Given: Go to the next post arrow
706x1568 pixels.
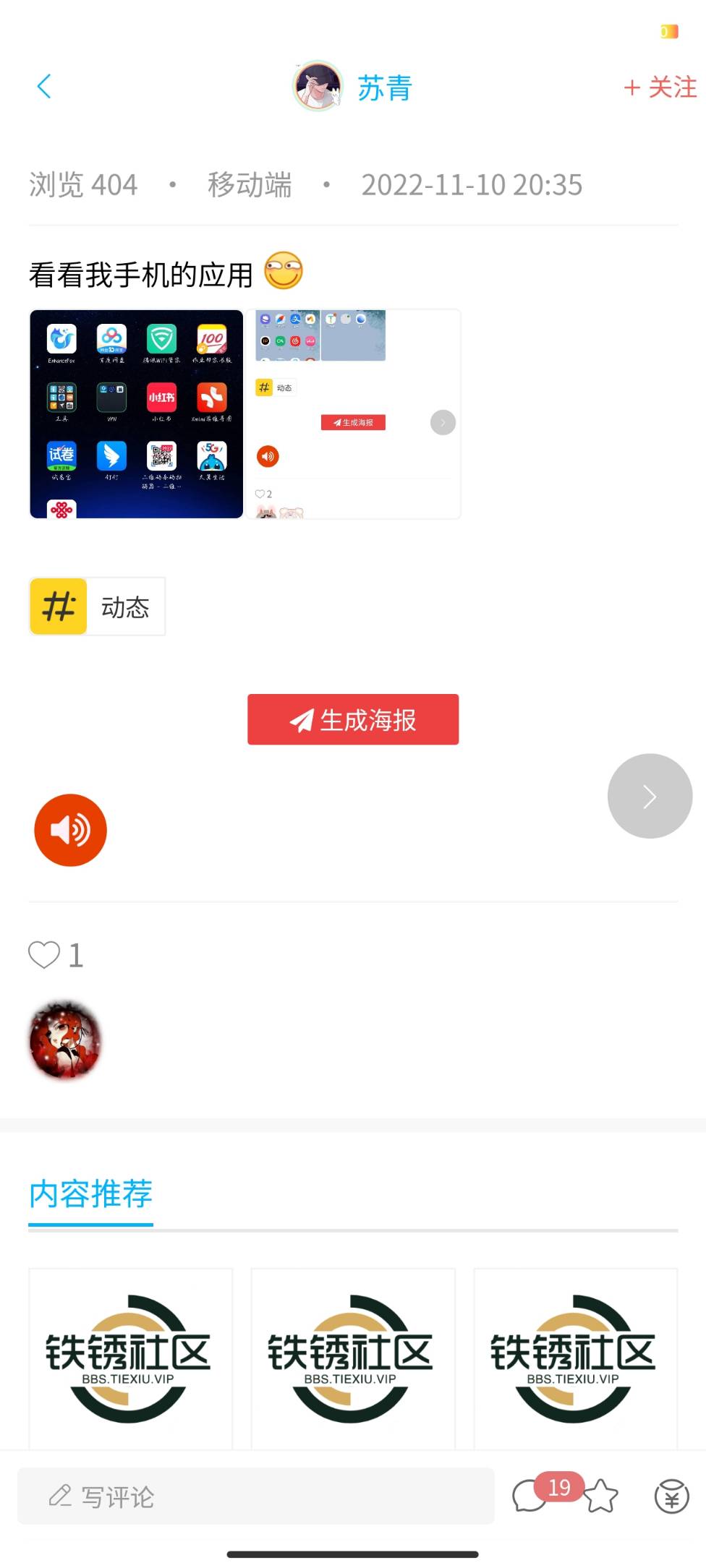Looking at the screenshot, I should click(x=650, y=796).
